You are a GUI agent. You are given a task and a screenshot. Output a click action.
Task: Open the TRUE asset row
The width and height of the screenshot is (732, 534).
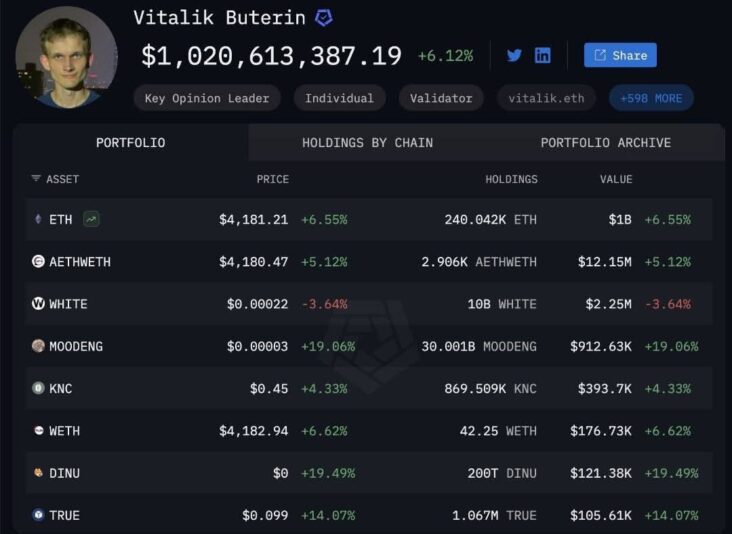64,515
